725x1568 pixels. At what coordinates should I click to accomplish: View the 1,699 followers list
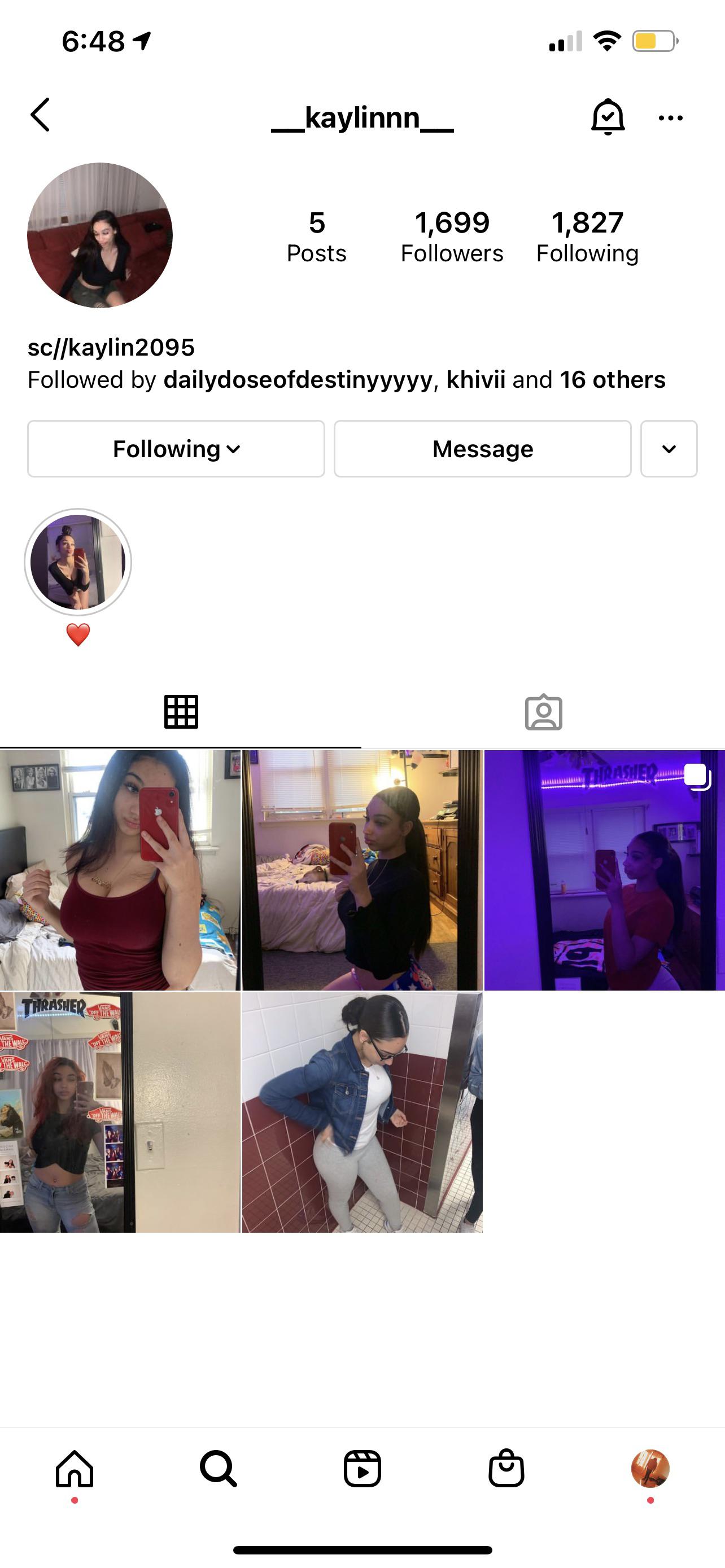452,236
